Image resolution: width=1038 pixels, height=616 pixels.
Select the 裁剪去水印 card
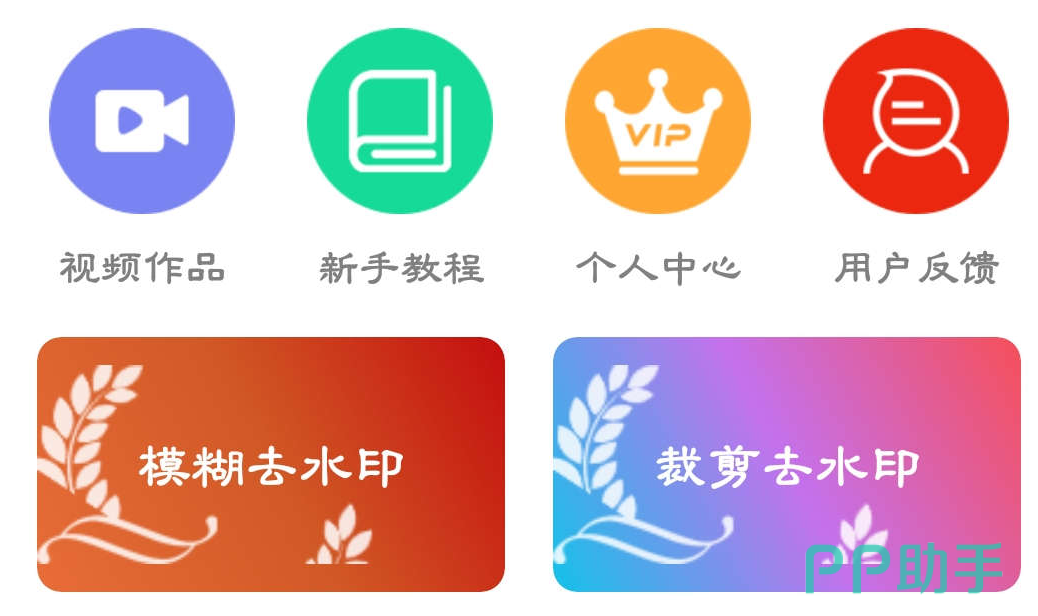pos(786,465)
